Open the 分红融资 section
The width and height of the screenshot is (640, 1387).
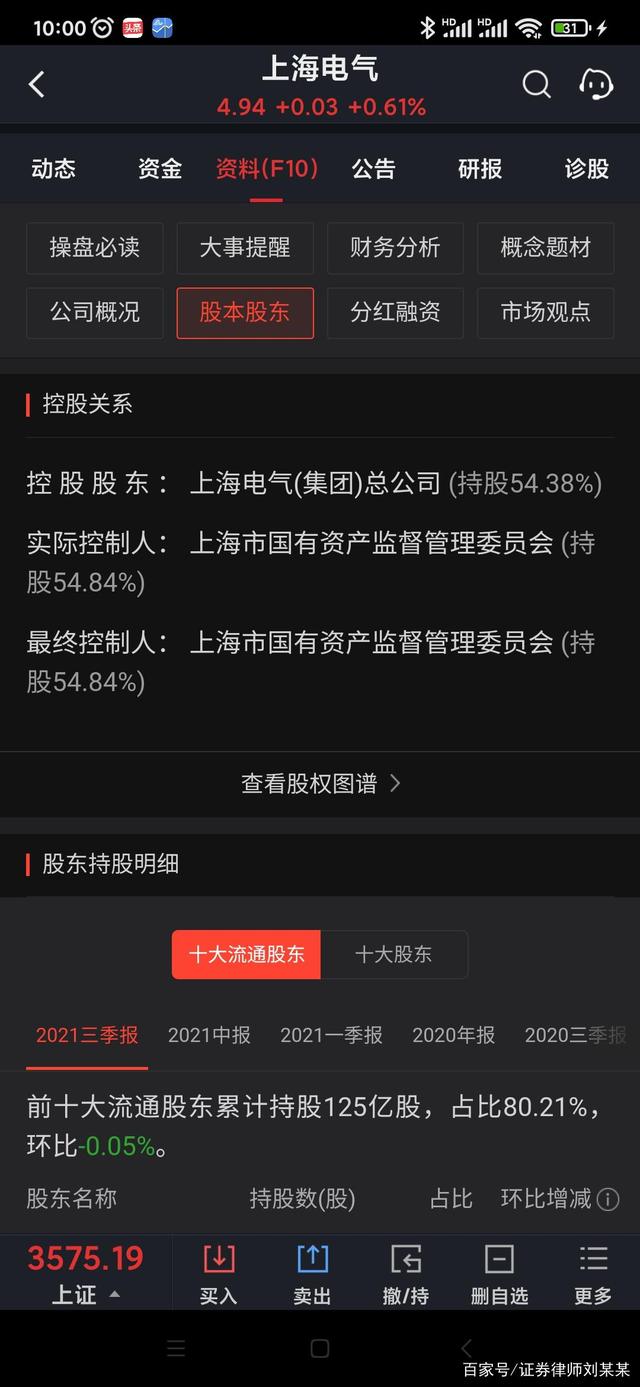(x=395, y=312)
